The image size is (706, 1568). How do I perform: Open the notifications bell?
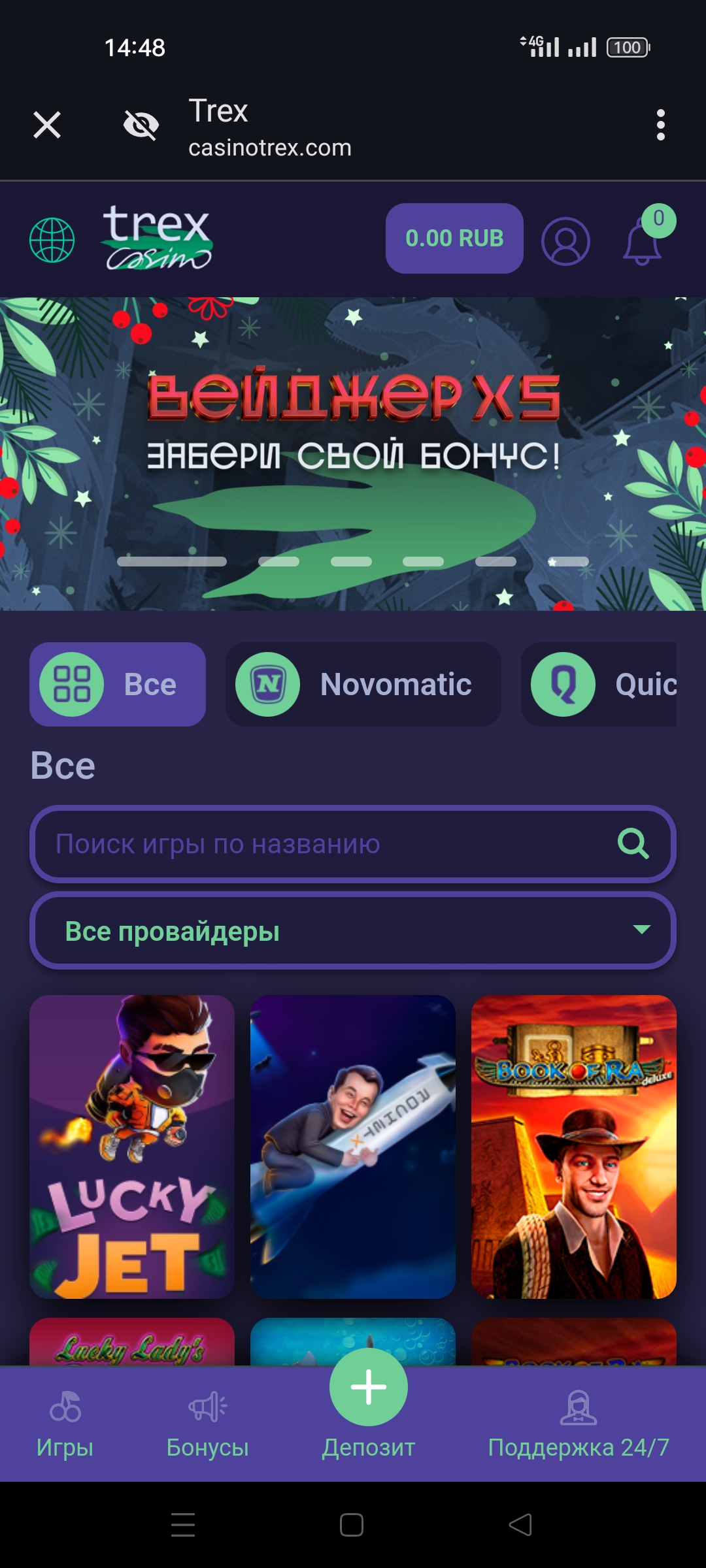click(643, 241)
